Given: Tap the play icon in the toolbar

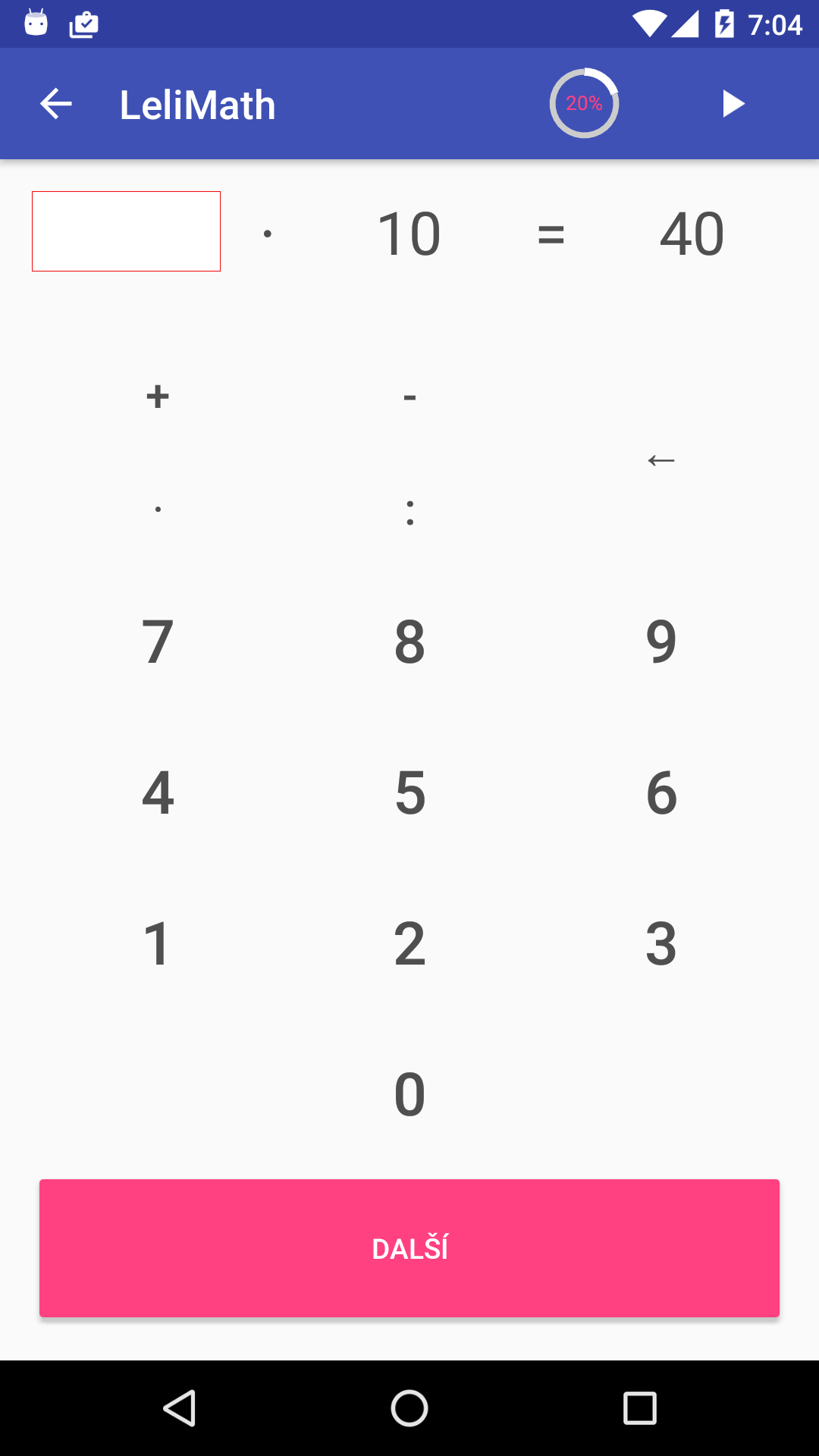Looking at the screenshot, I should tap(733, 104).
